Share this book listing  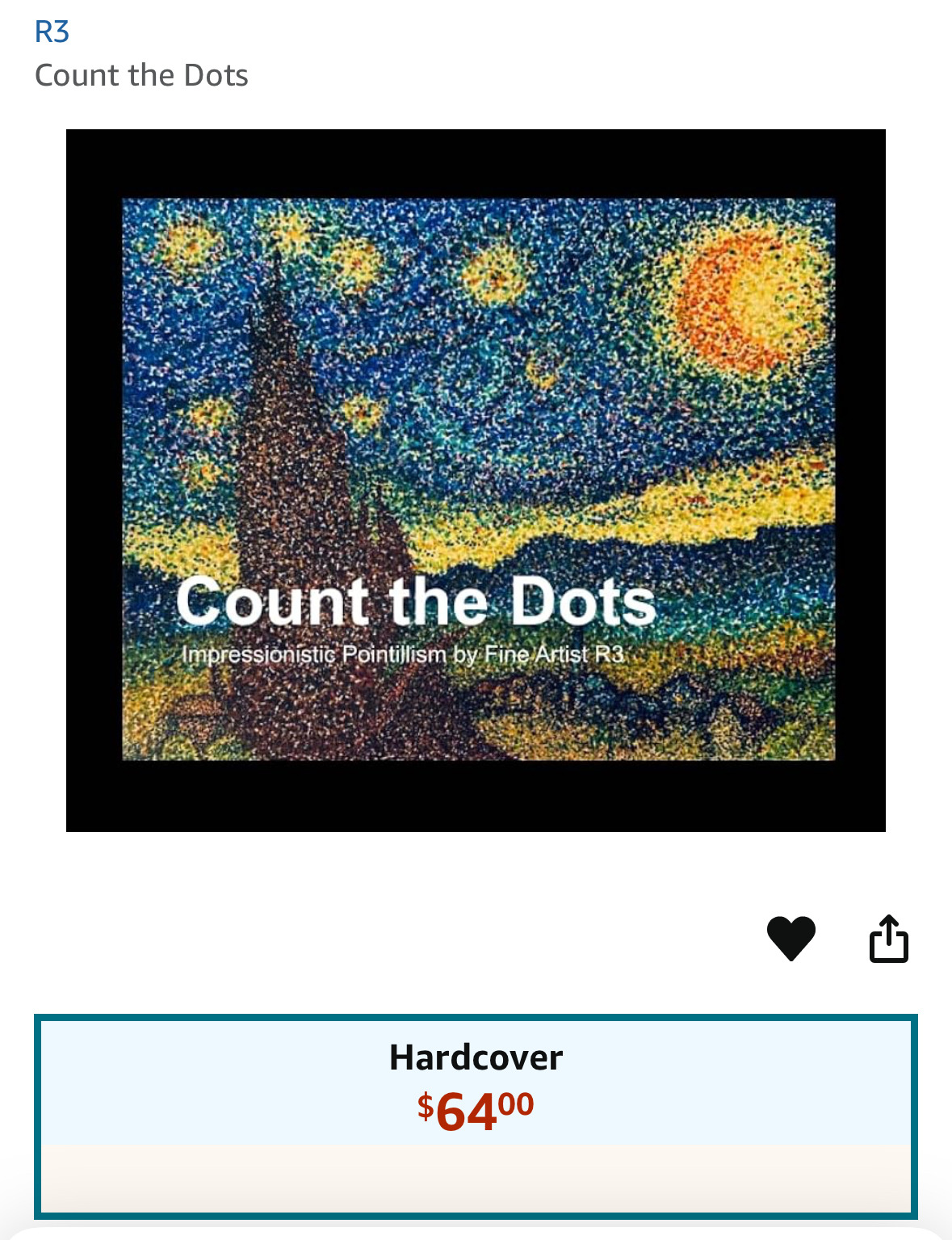pyautogui.click(x=888, y=939)
